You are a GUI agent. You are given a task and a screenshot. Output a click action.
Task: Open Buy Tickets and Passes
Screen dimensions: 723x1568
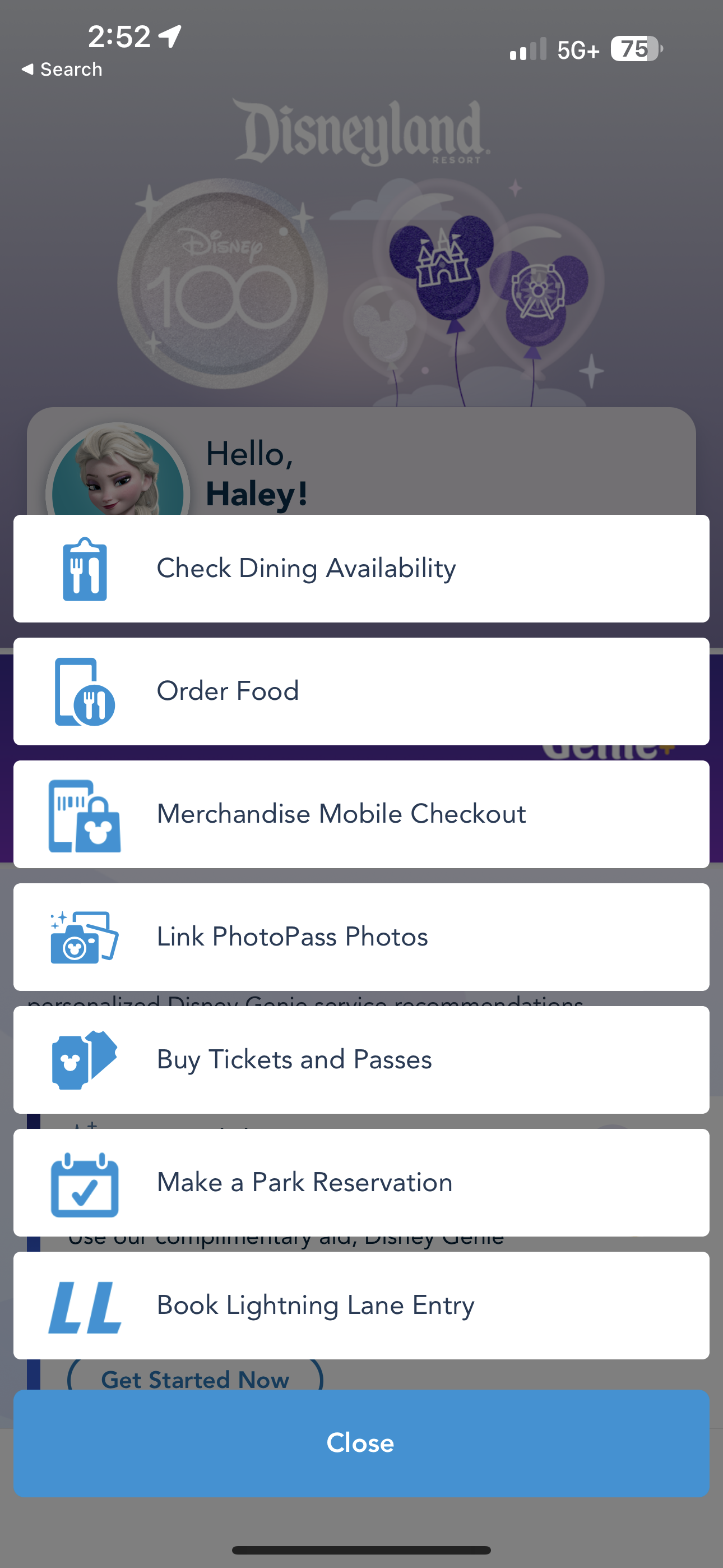coord(361,1060)
